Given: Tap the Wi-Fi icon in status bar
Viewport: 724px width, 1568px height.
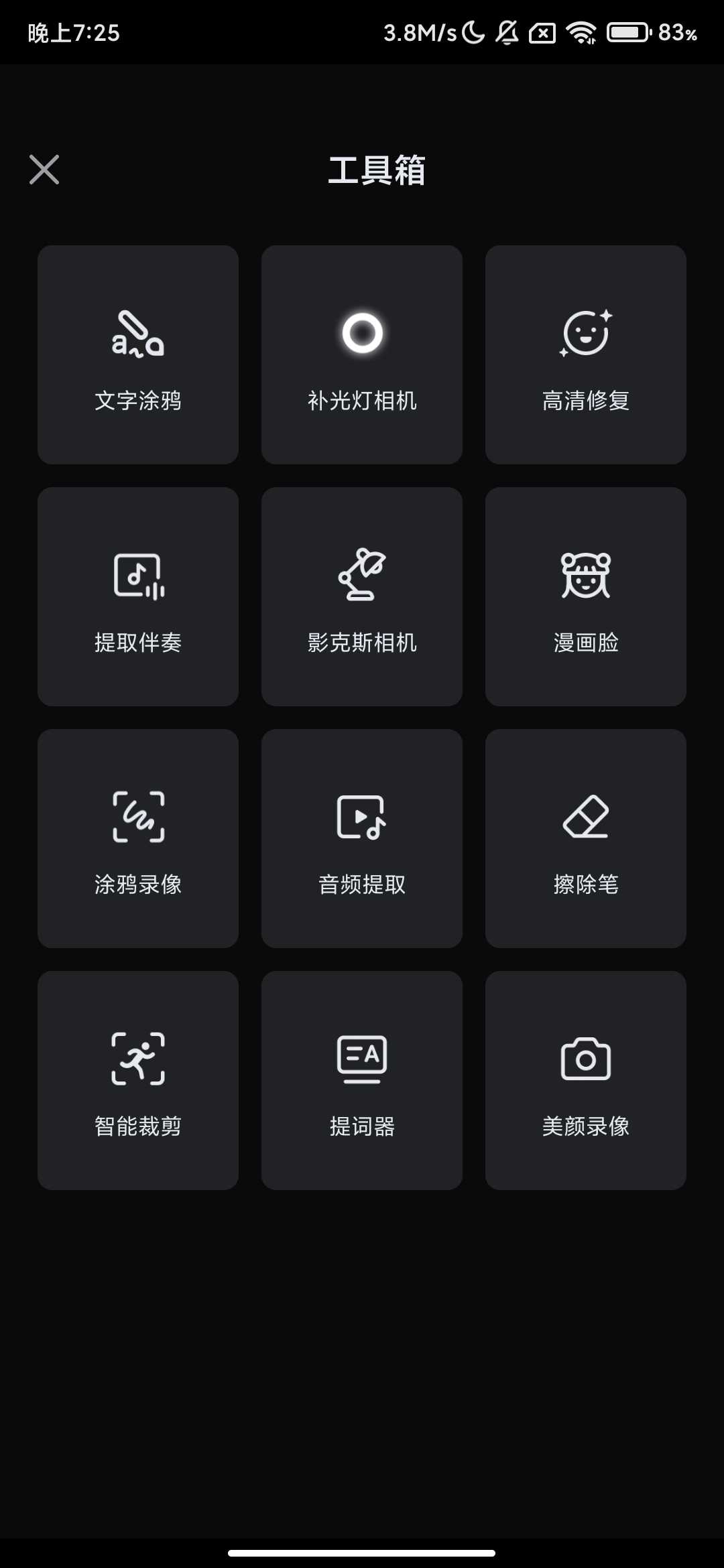Looking at the screenshot, I should tap(579, 31).
